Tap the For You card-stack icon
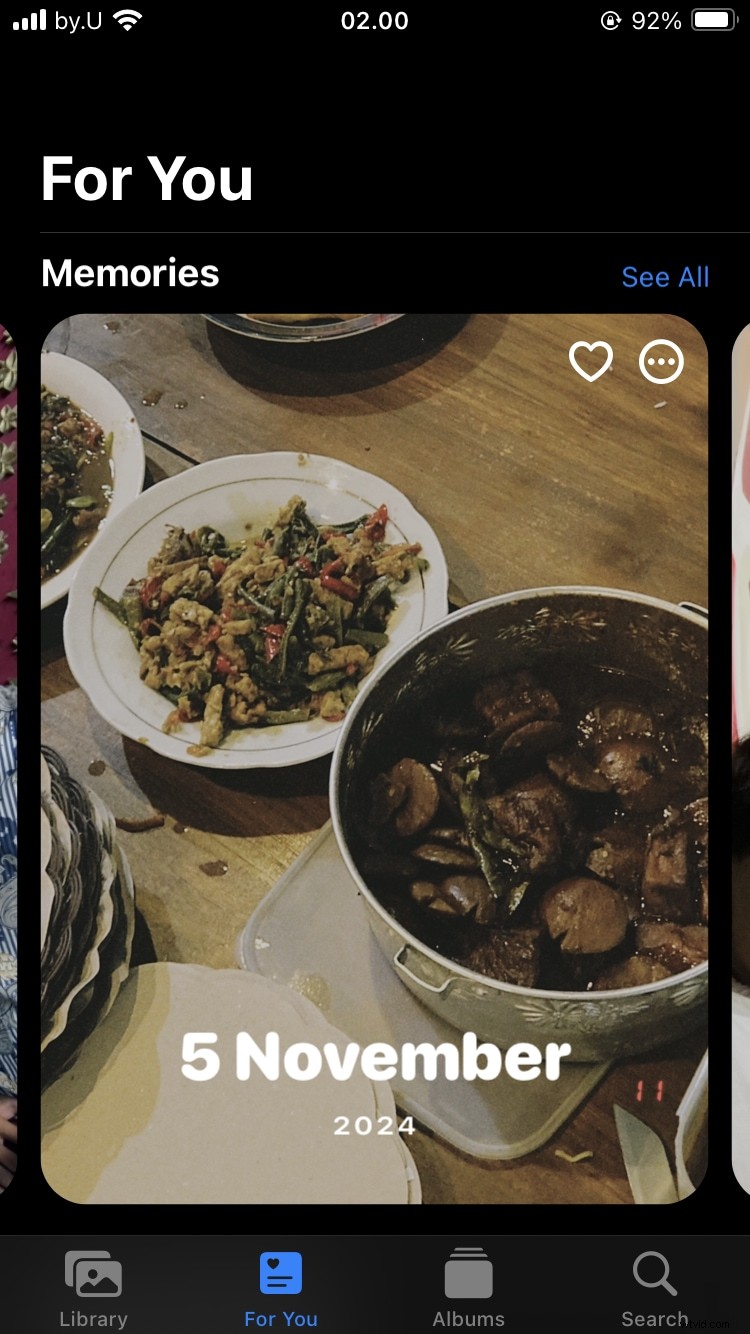 (x=280, y=1272)
